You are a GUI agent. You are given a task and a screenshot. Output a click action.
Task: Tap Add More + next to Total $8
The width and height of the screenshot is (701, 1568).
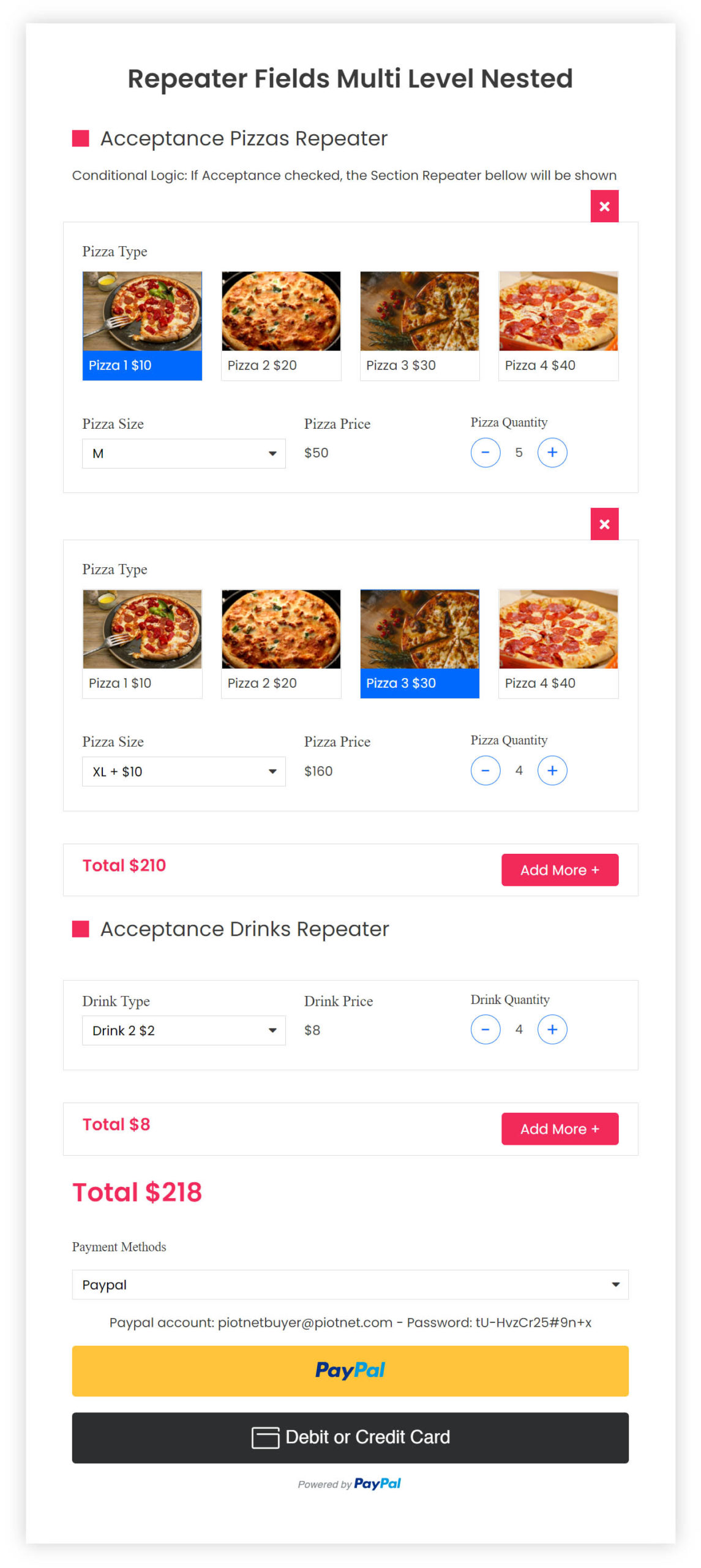pos(559,1129)
